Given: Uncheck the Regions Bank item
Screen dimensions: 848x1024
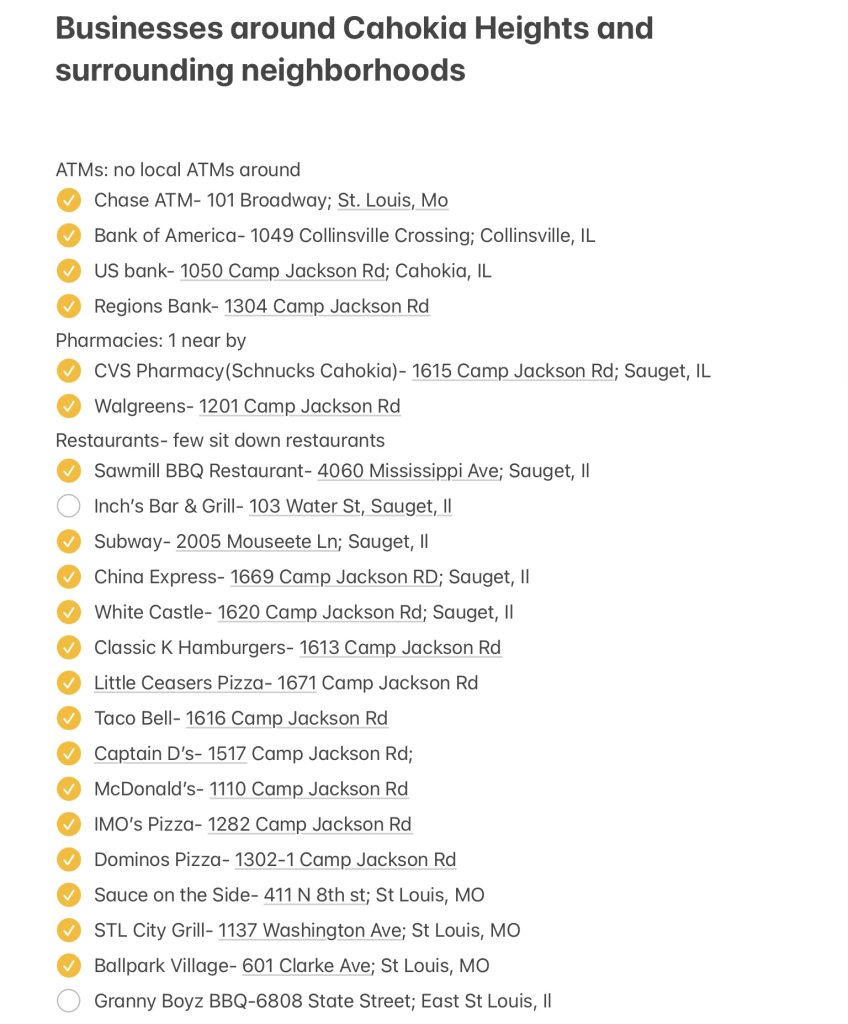Looking at the screenshot, I should (68, 306).
